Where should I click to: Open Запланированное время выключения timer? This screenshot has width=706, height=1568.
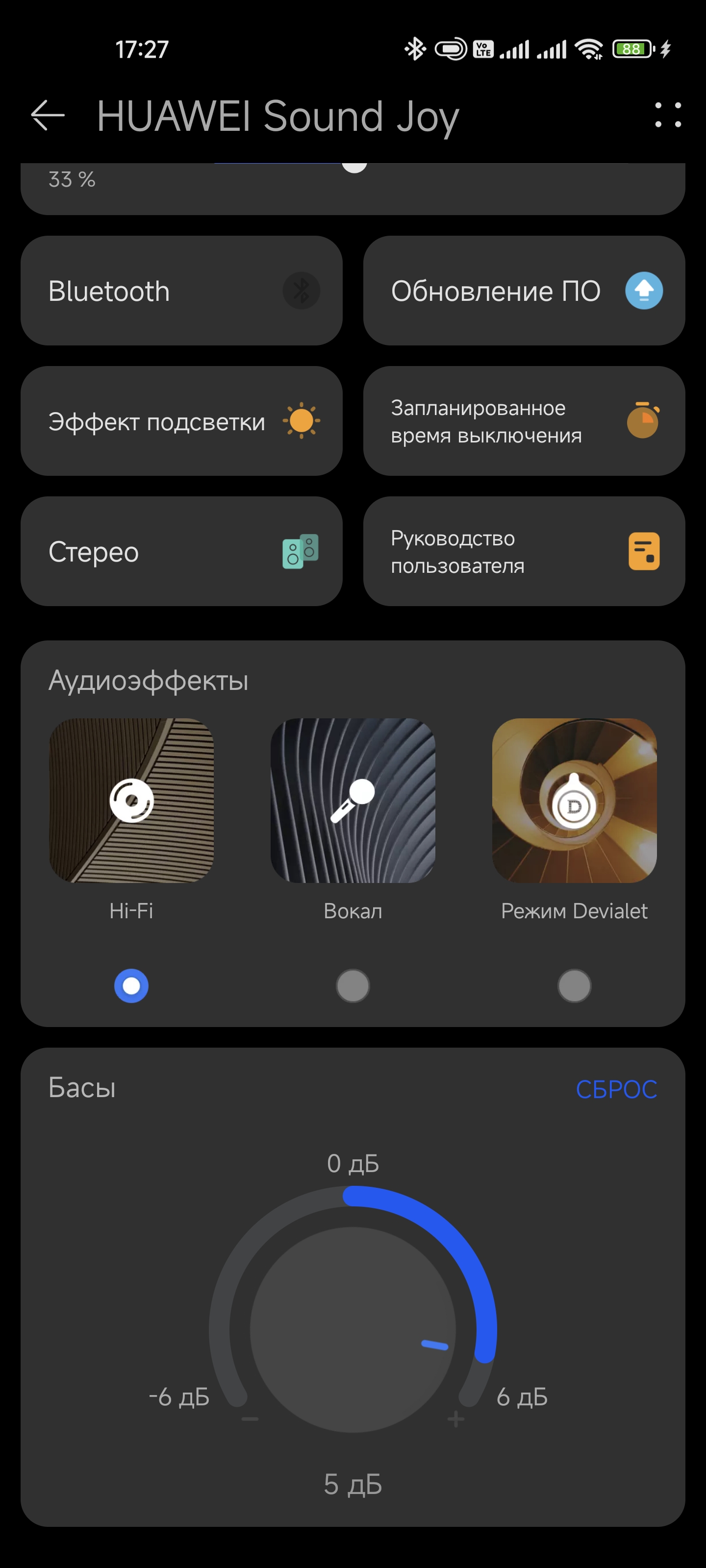[x=524, y=421]
